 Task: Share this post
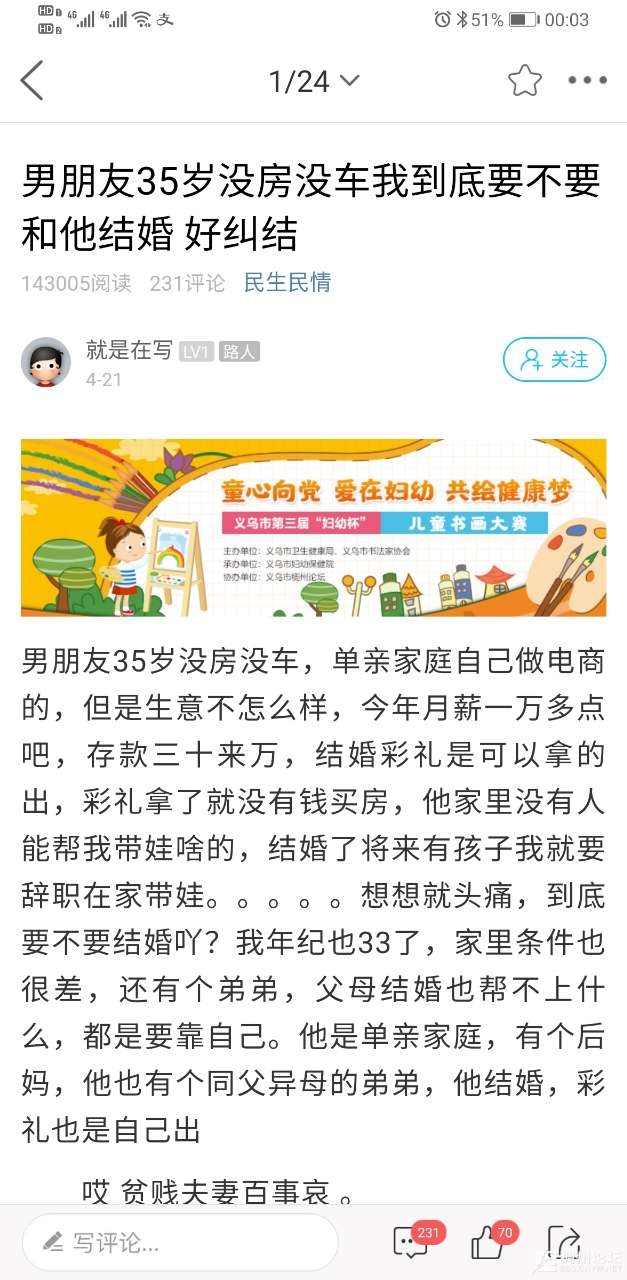coord(563,1243)
